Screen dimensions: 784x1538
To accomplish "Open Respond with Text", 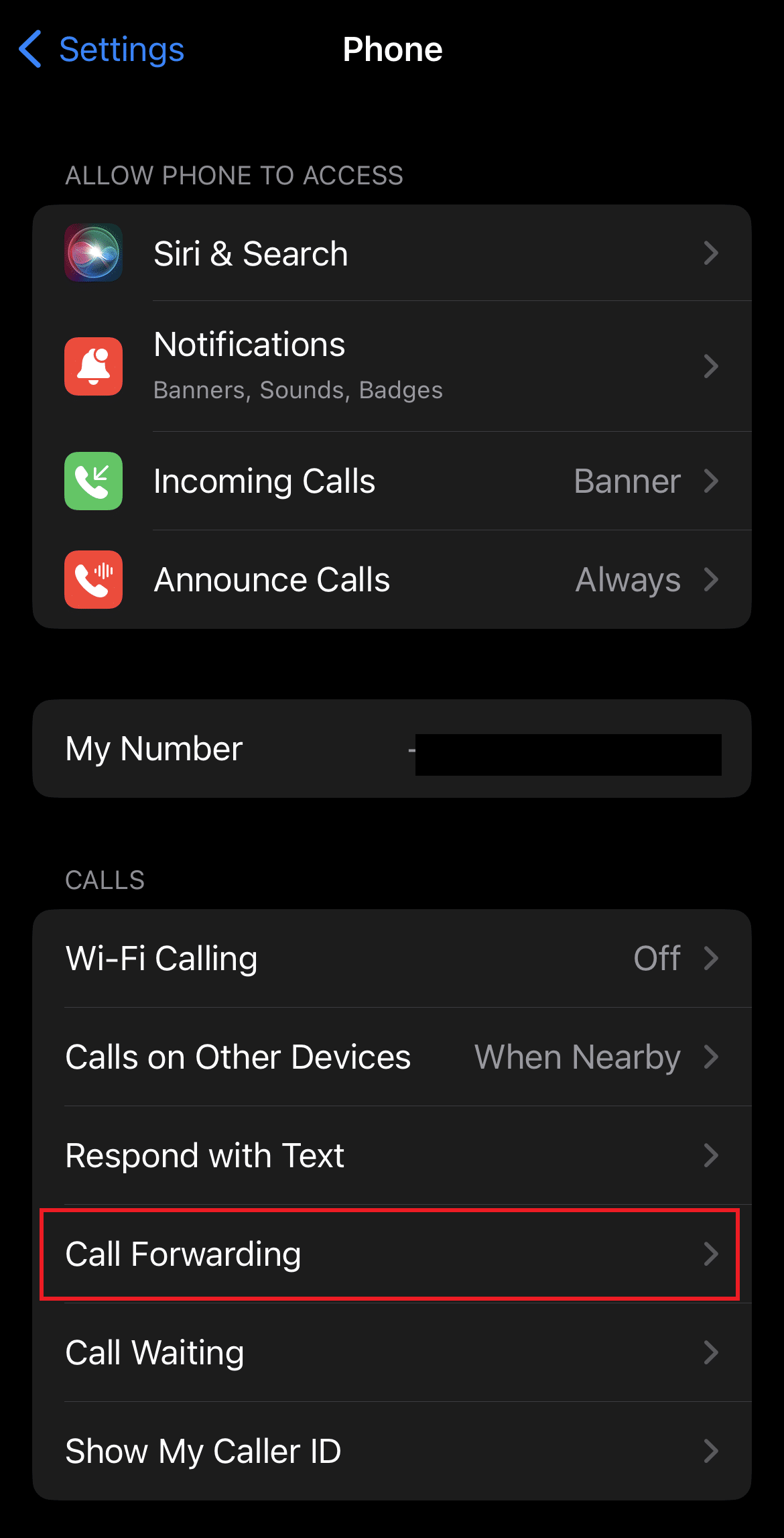I will pos(392,1156).
